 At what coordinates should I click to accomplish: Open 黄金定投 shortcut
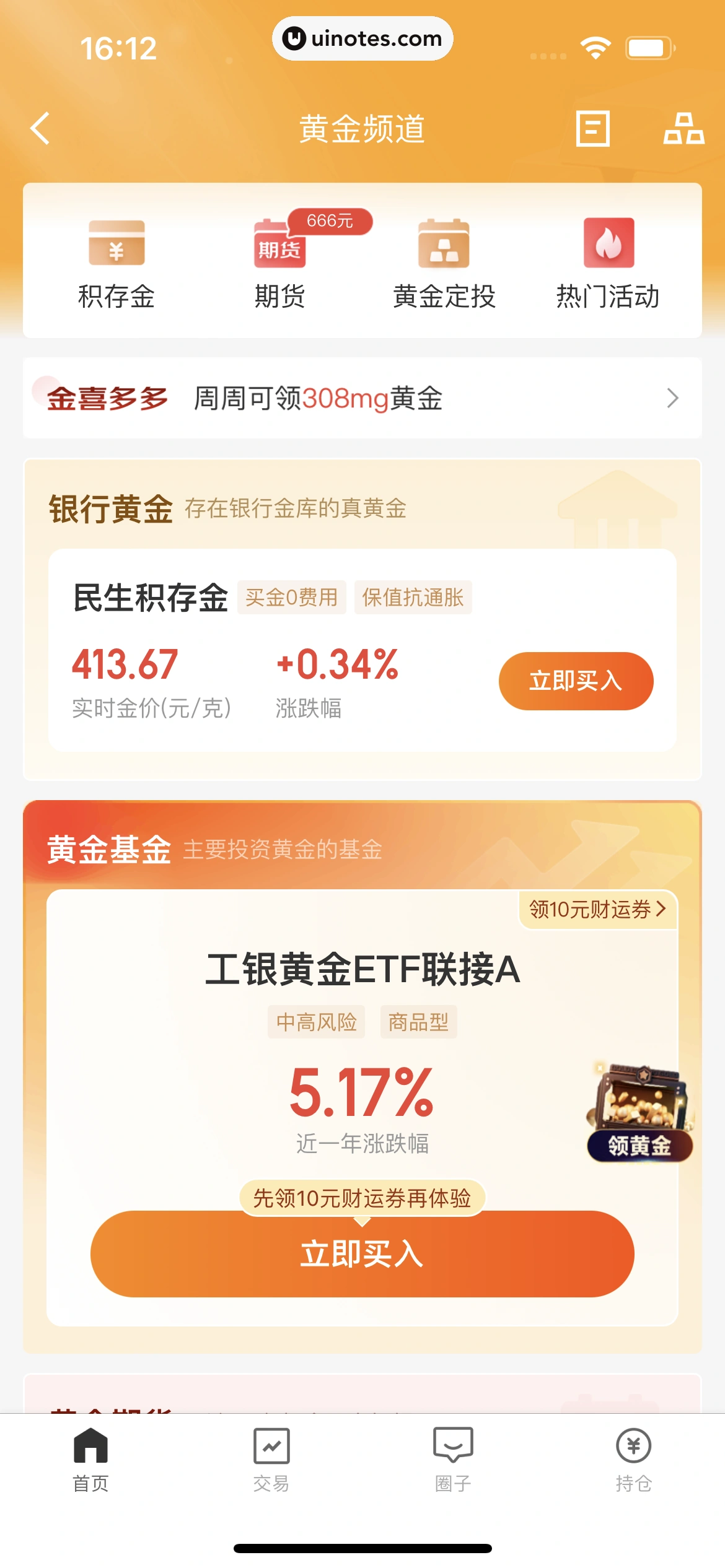pos(444,264)
